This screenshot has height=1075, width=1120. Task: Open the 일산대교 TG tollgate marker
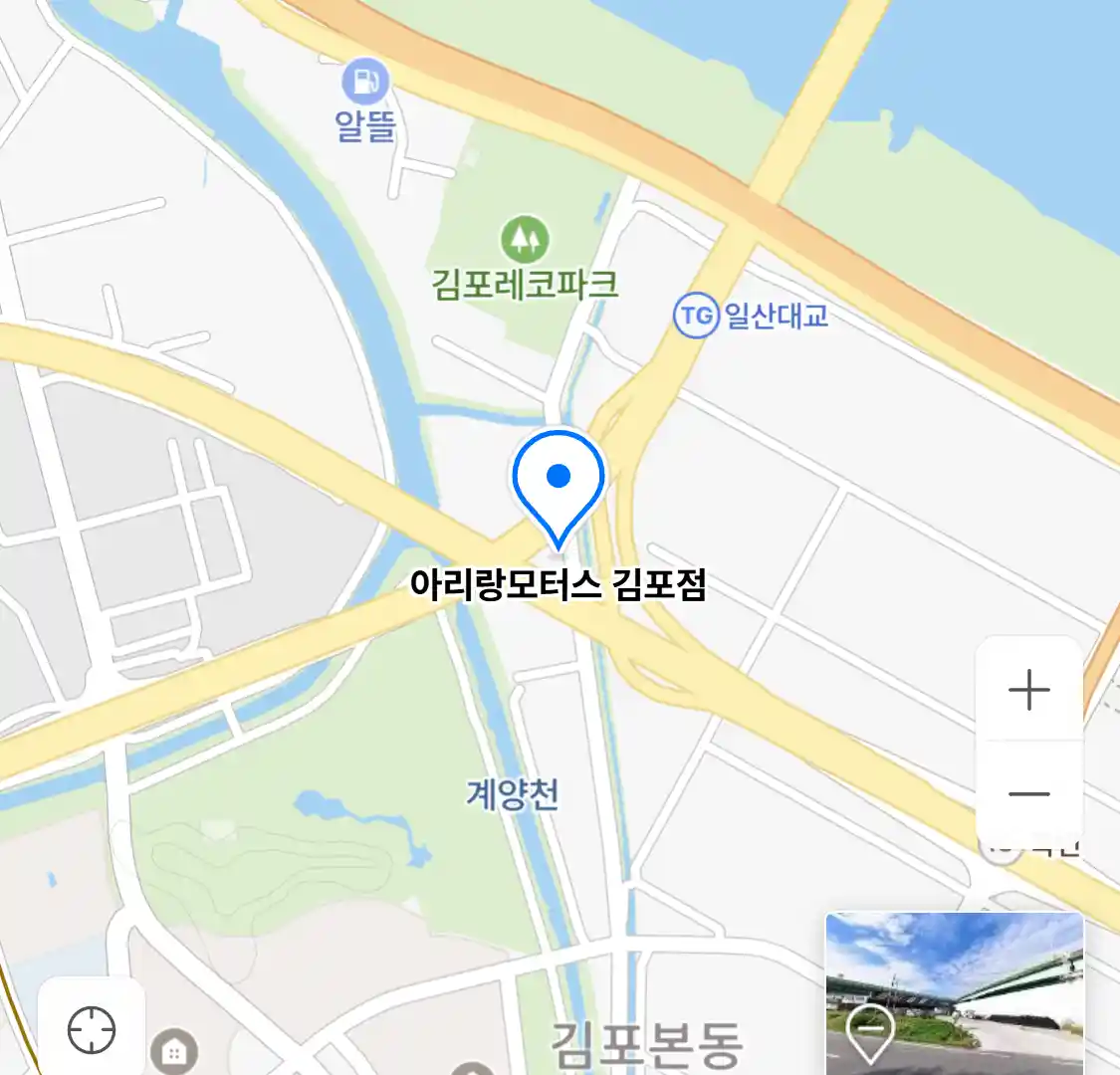click(x=696, y=316)
